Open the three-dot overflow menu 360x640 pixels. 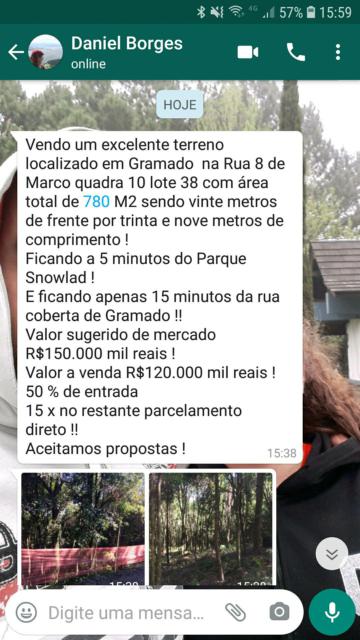338,52
